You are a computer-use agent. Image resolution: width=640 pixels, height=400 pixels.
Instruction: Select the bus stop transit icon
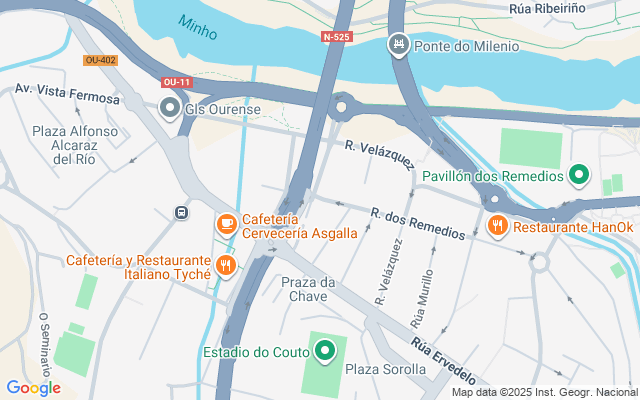click(x=181, y=212)
